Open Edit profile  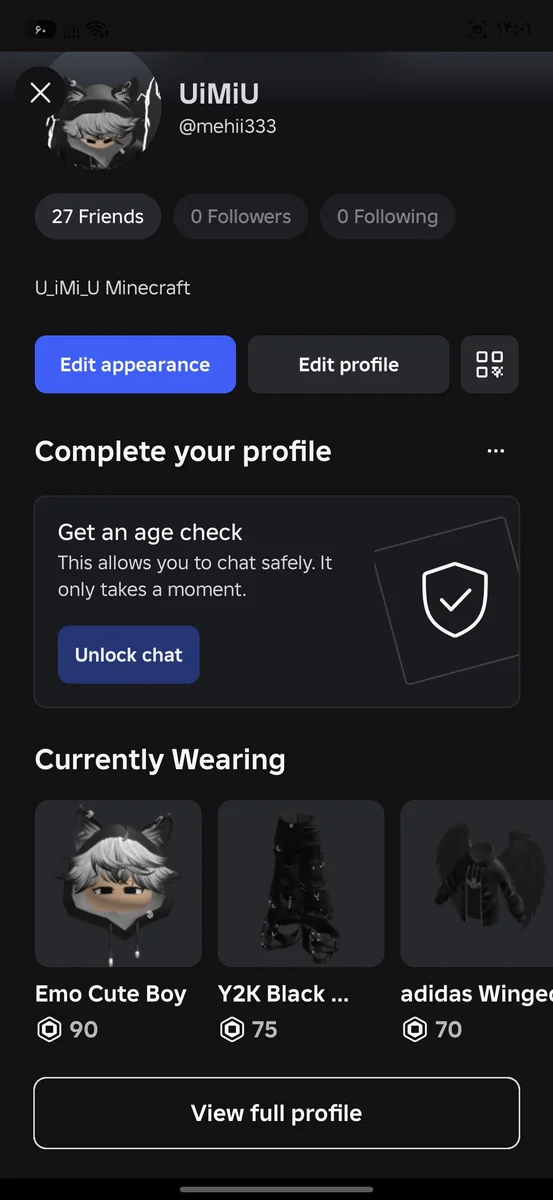click(349, 365)
